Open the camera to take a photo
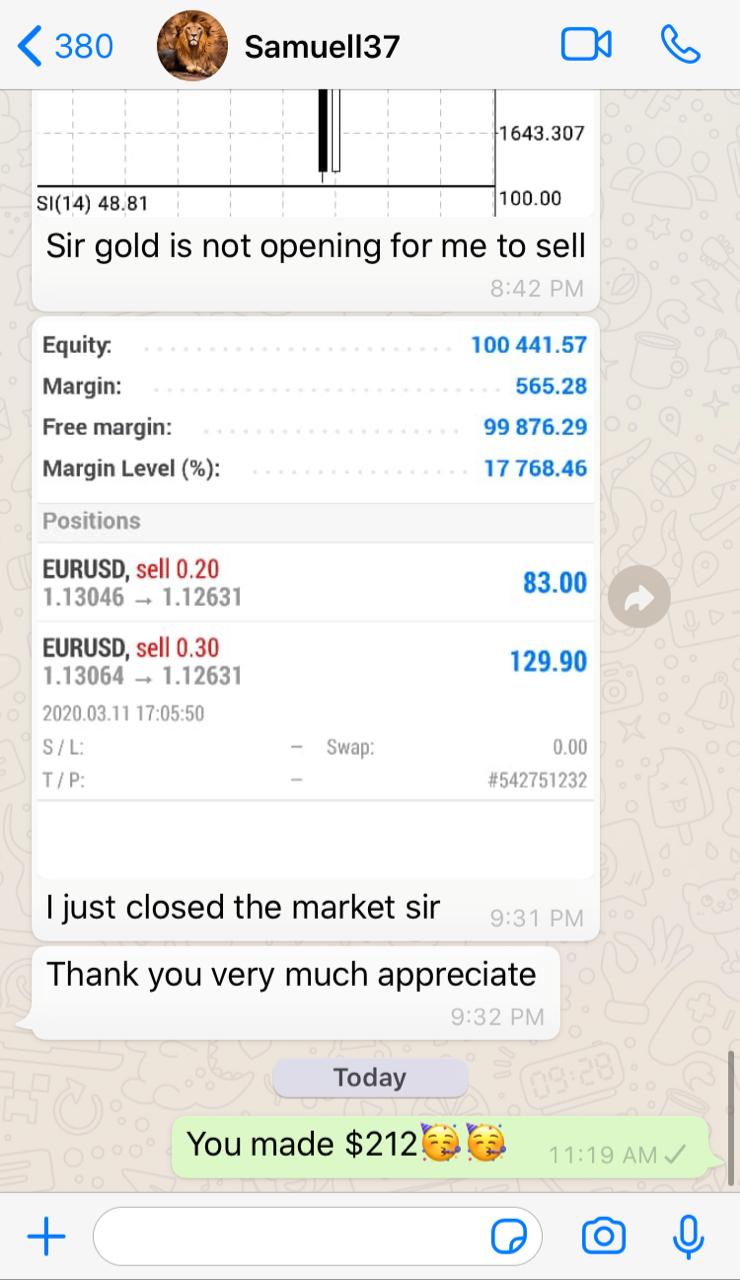This screenshot has width=740, height=1280. point(604,1237)
